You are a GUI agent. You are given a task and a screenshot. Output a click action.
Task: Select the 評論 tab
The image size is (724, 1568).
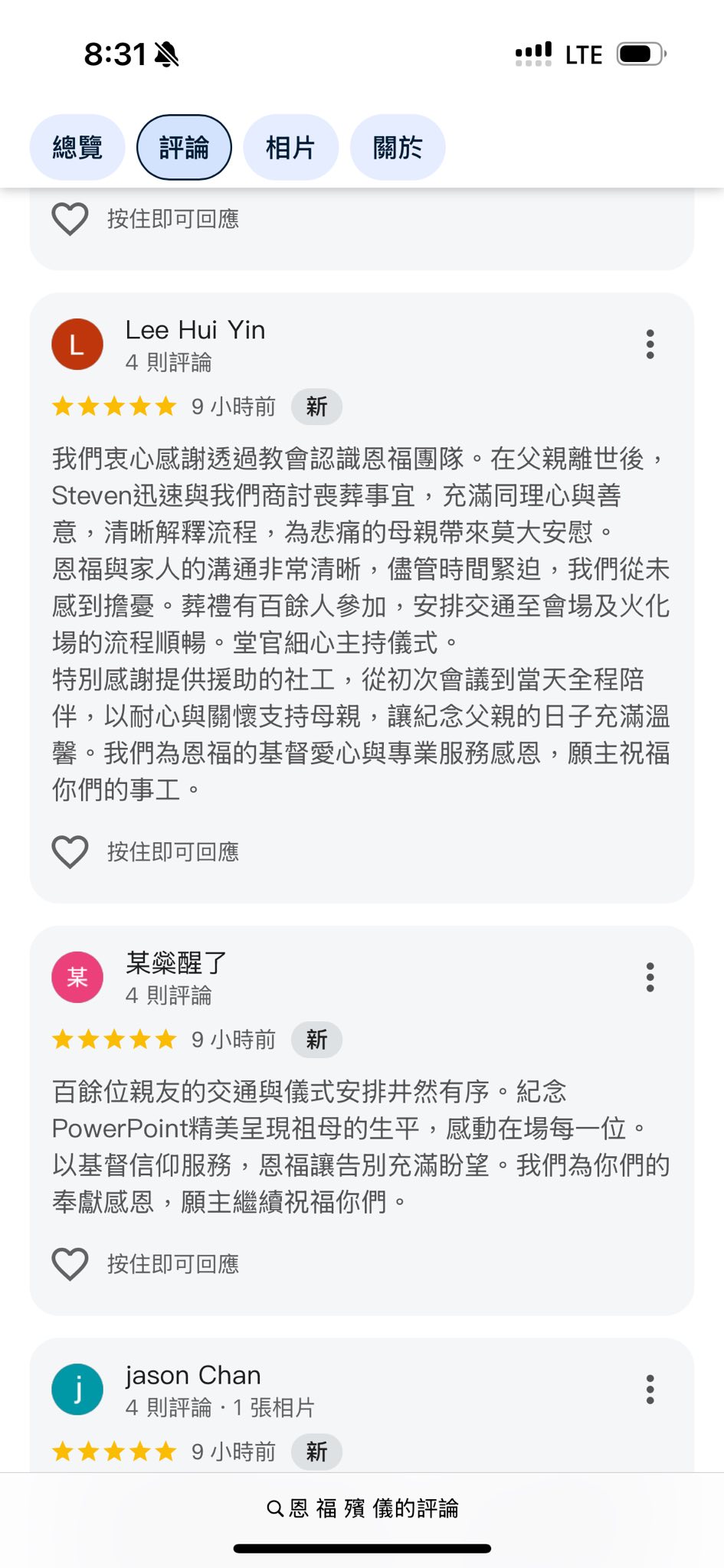pos(184,147)
